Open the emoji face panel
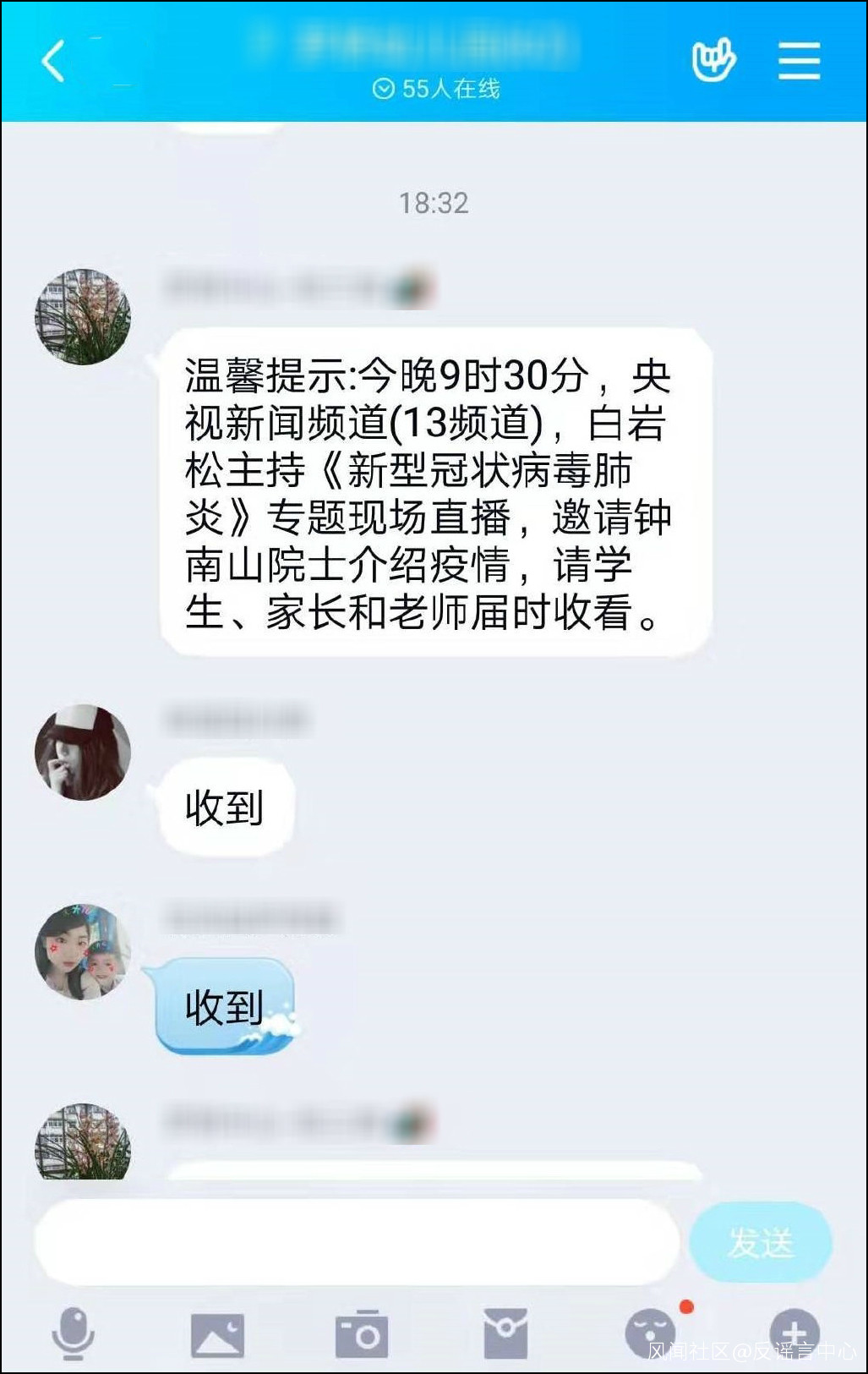The height and width of the screenshot is (1374, 868). (x=649, y=1334)
